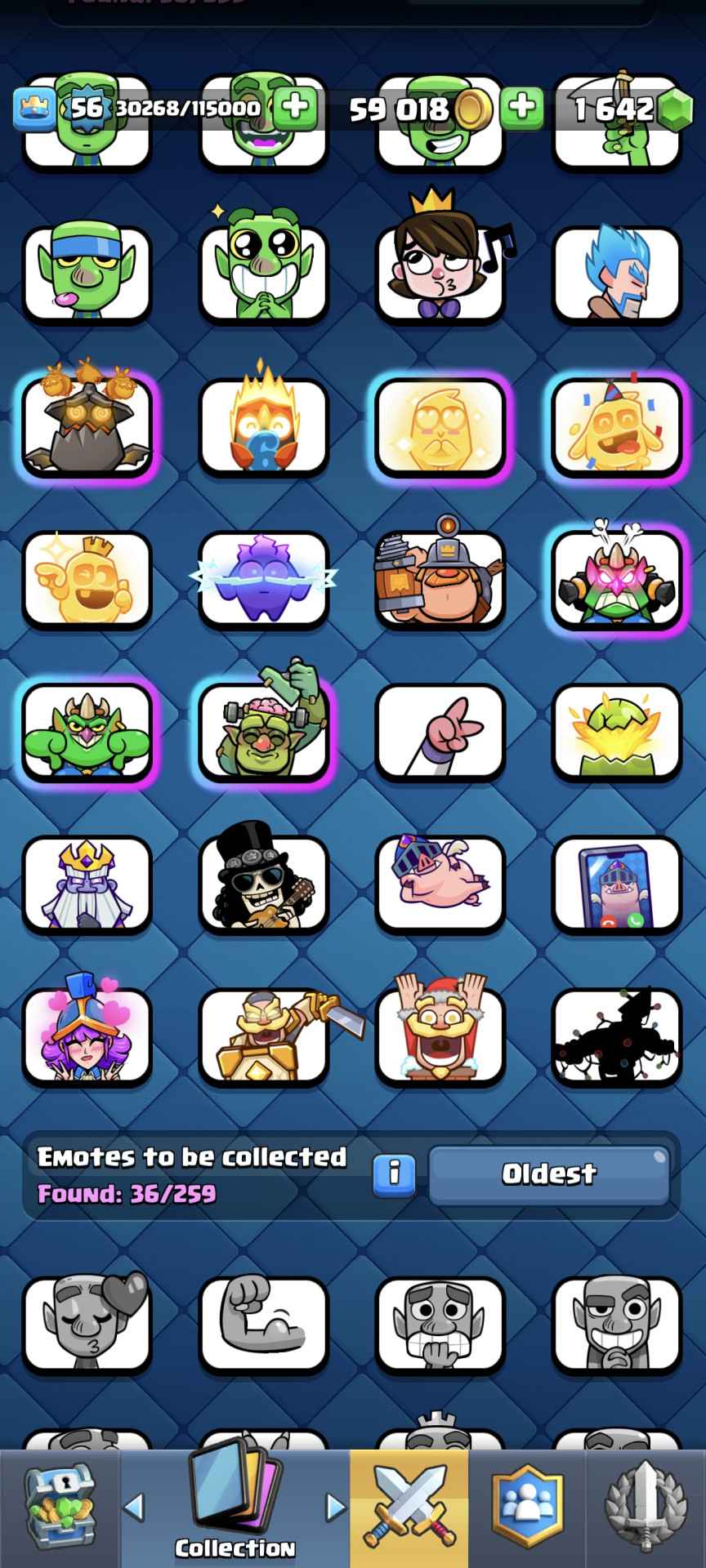Viewport: 706px width, 1568px height.
Task: Open the emotes info button
Action: (394, 1174)
